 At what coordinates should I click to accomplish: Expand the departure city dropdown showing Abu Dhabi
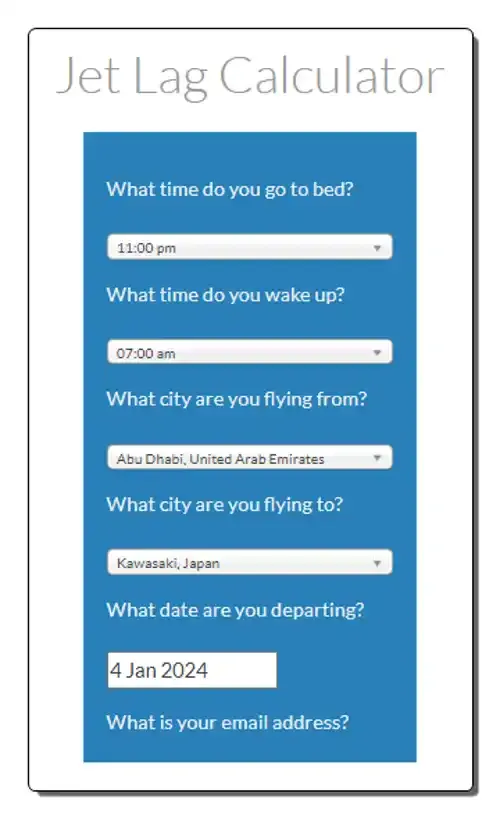(x=249, y=458)
